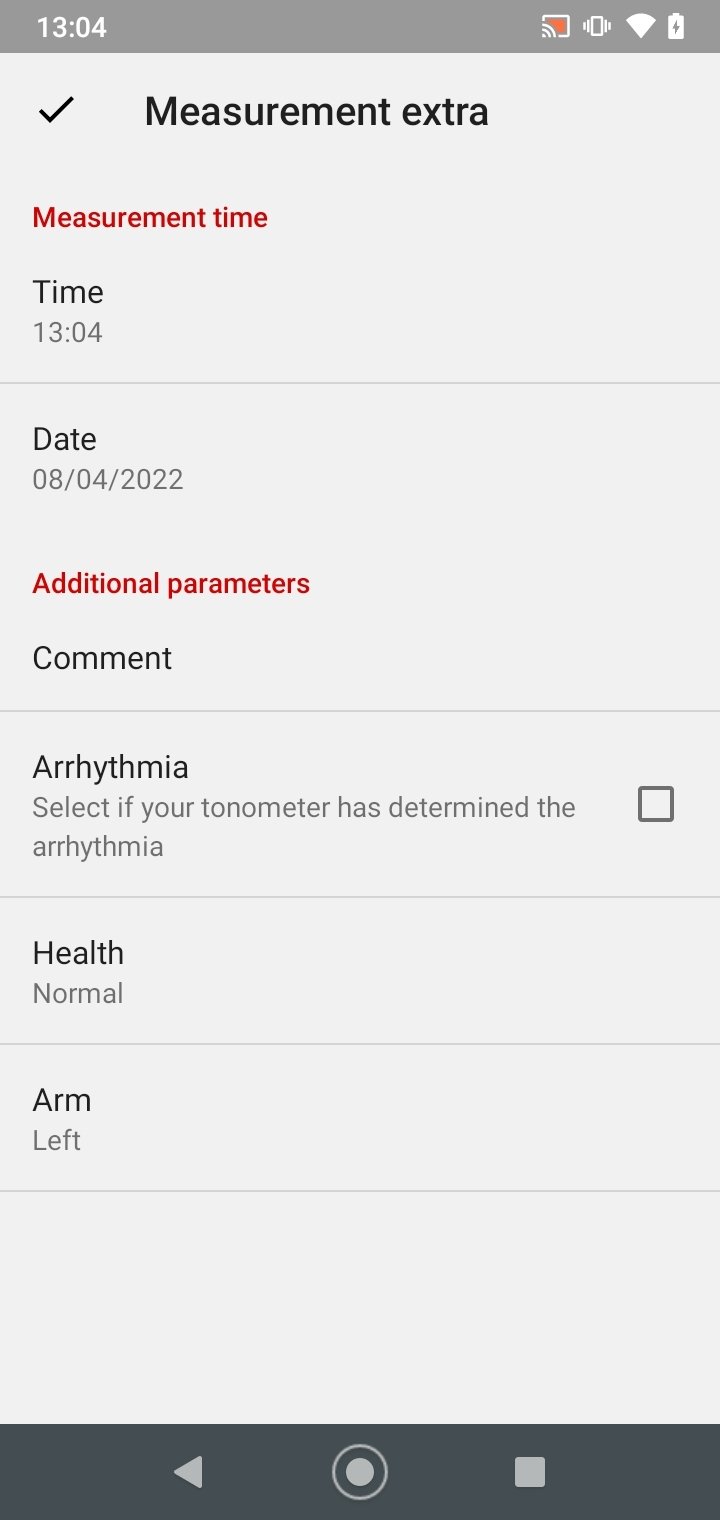Viewport: 720px width, 1520px height.
Task: Add a Comment to the measurement
Action: tap(360, 658)
